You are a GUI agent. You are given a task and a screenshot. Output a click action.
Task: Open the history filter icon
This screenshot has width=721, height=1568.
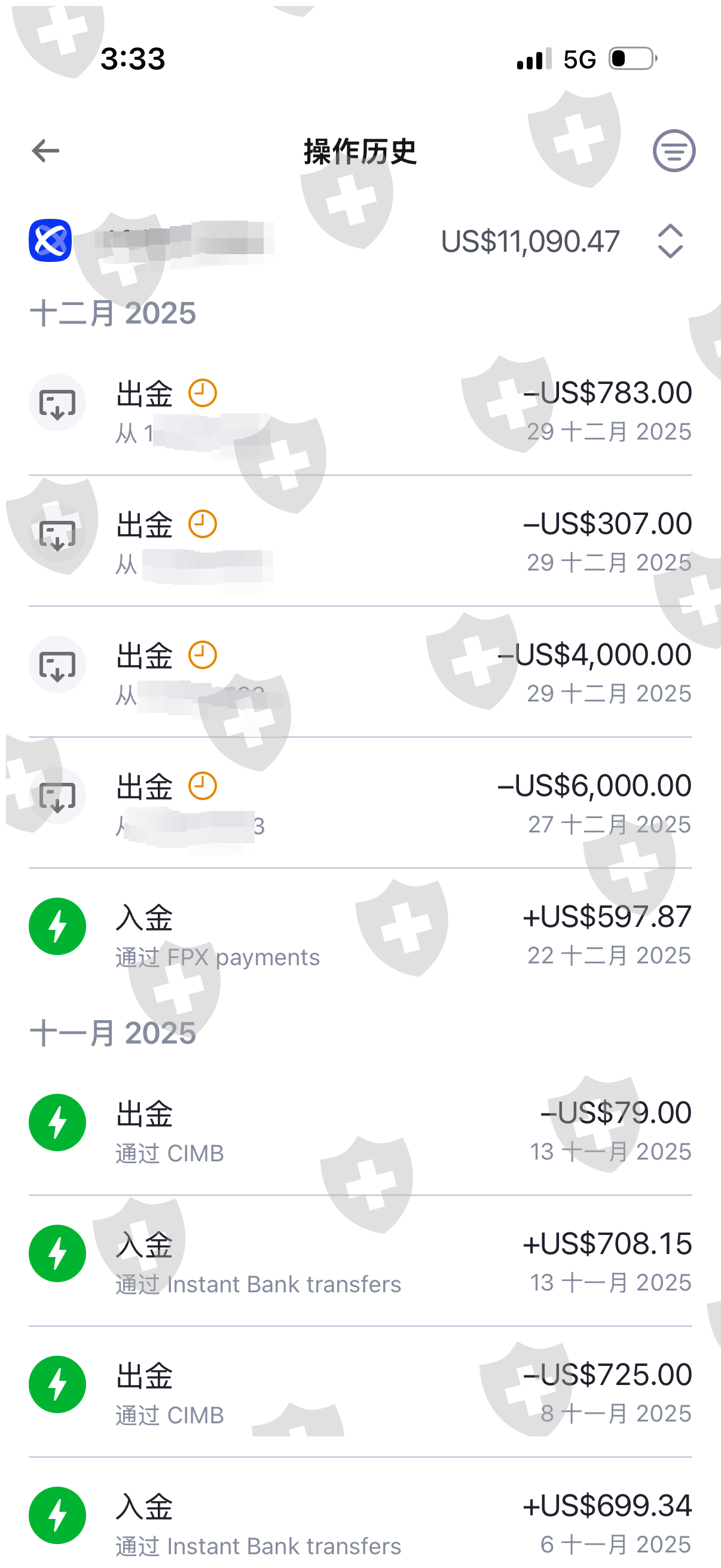pos(674,150)
